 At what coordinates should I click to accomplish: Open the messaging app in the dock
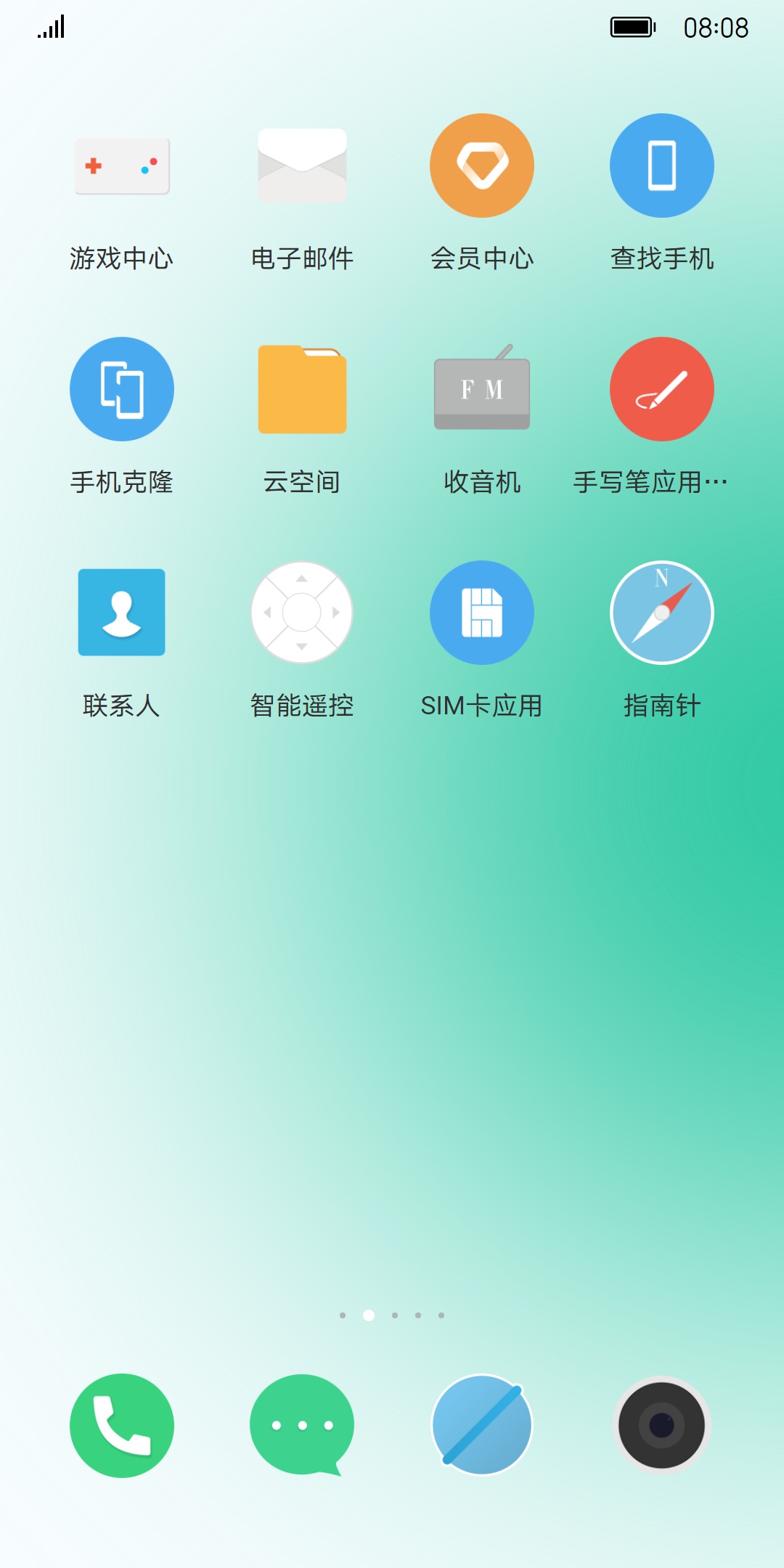click(x=302, y=1426)
